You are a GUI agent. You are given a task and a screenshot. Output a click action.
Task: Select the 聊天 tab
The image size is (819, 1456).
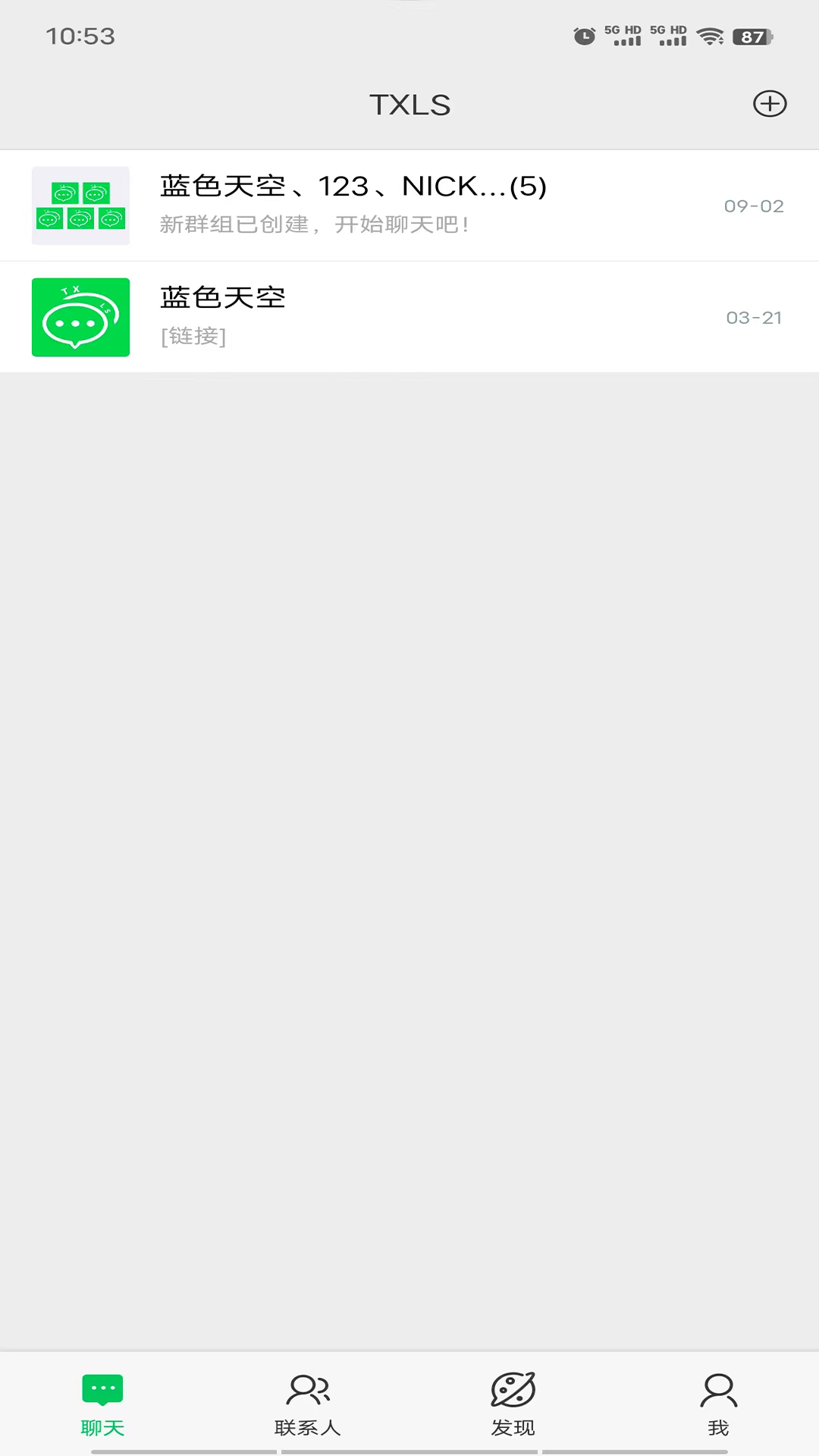click(102, 1404)
